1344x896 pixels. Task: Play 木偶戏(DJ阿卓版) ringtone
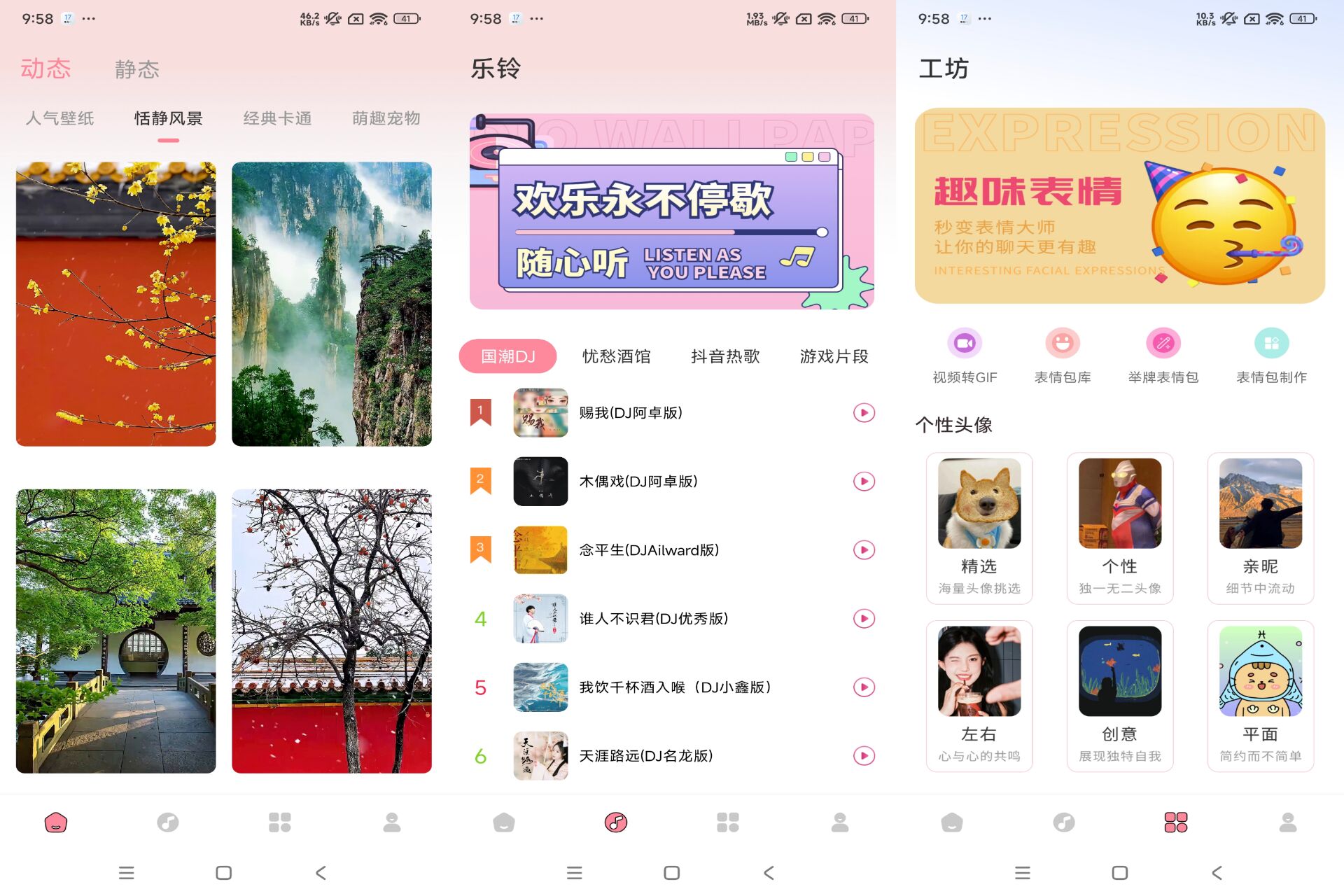pyautogui.click(x=864, y=482)
